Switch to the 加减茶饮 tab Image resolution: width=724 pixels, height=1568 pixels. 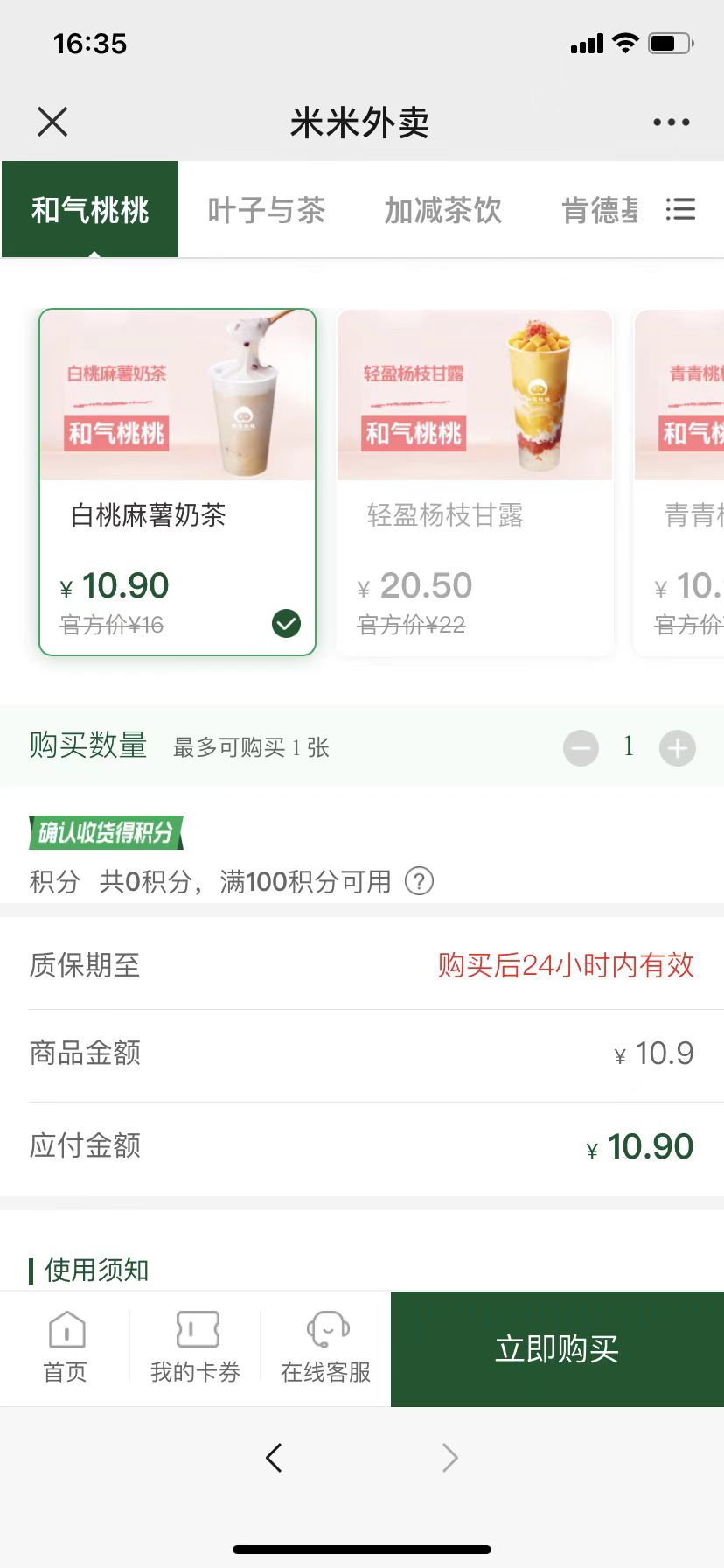pos(443,210)
